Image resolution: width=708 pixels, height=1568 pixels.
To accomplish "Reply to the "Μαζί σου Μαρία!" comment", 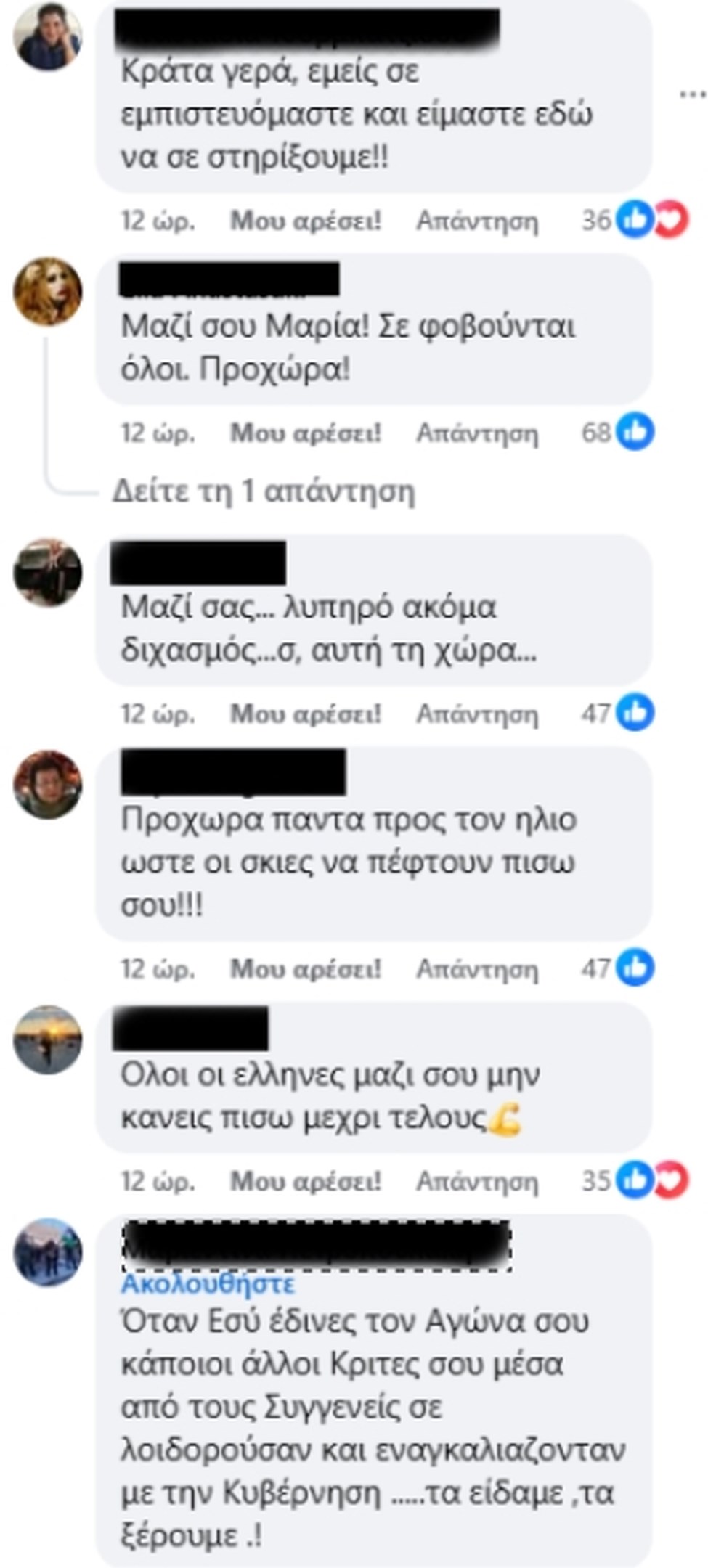I will [477, 433].
